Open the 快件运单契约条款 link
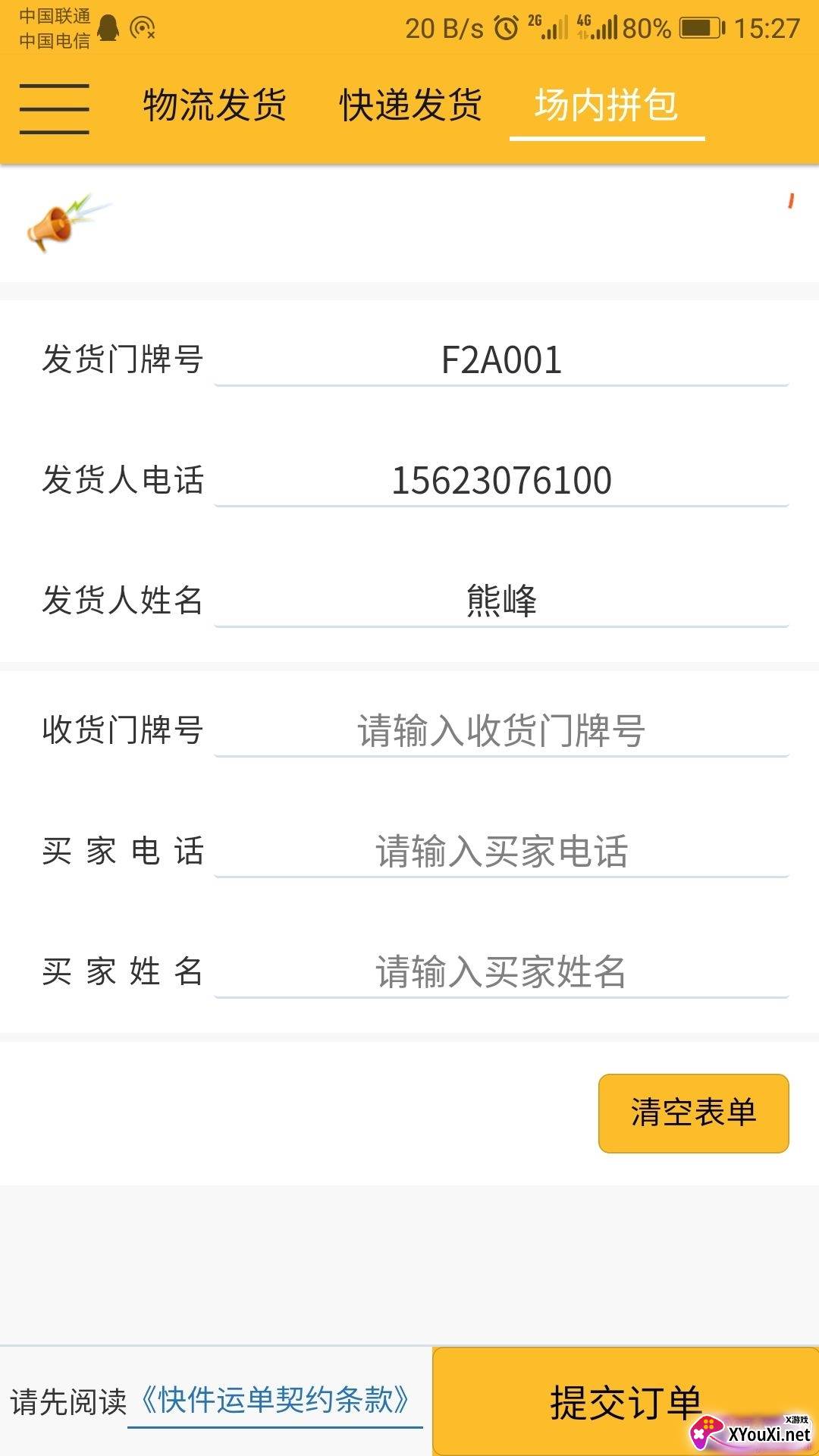 [x=275, y=1401]
